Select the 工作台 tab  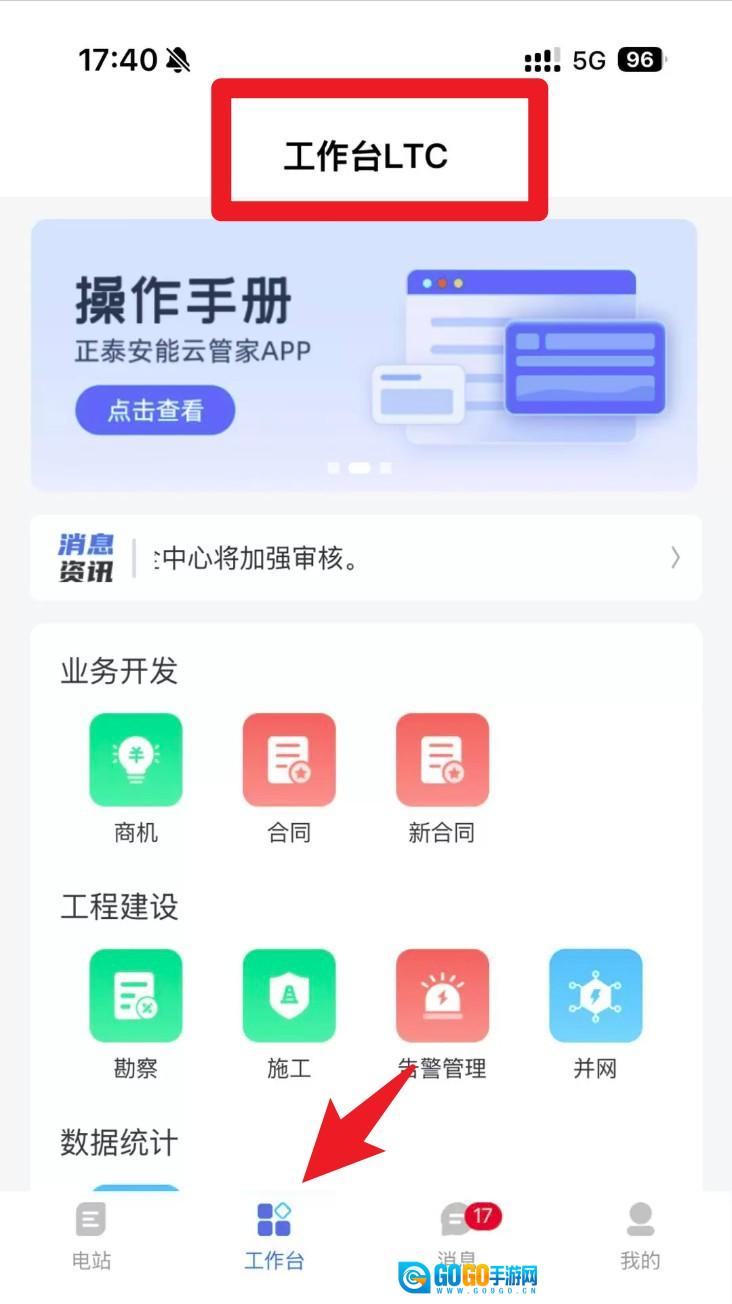(x=274, y=1236)
